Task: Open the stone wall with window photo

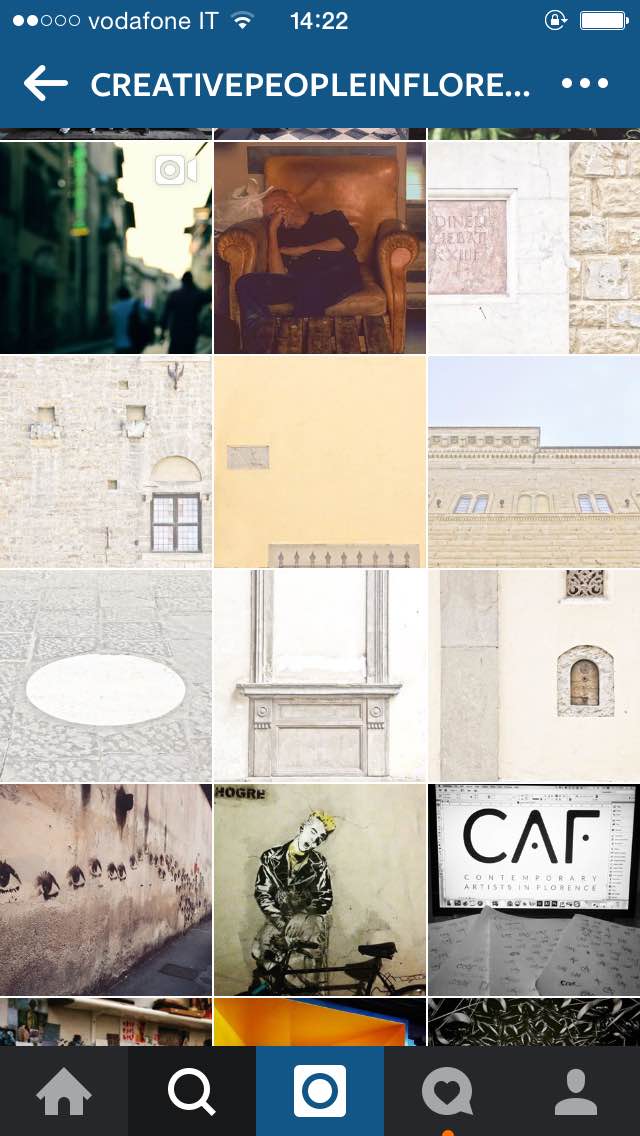Action: pyautogui.click(x=105, y=462)
